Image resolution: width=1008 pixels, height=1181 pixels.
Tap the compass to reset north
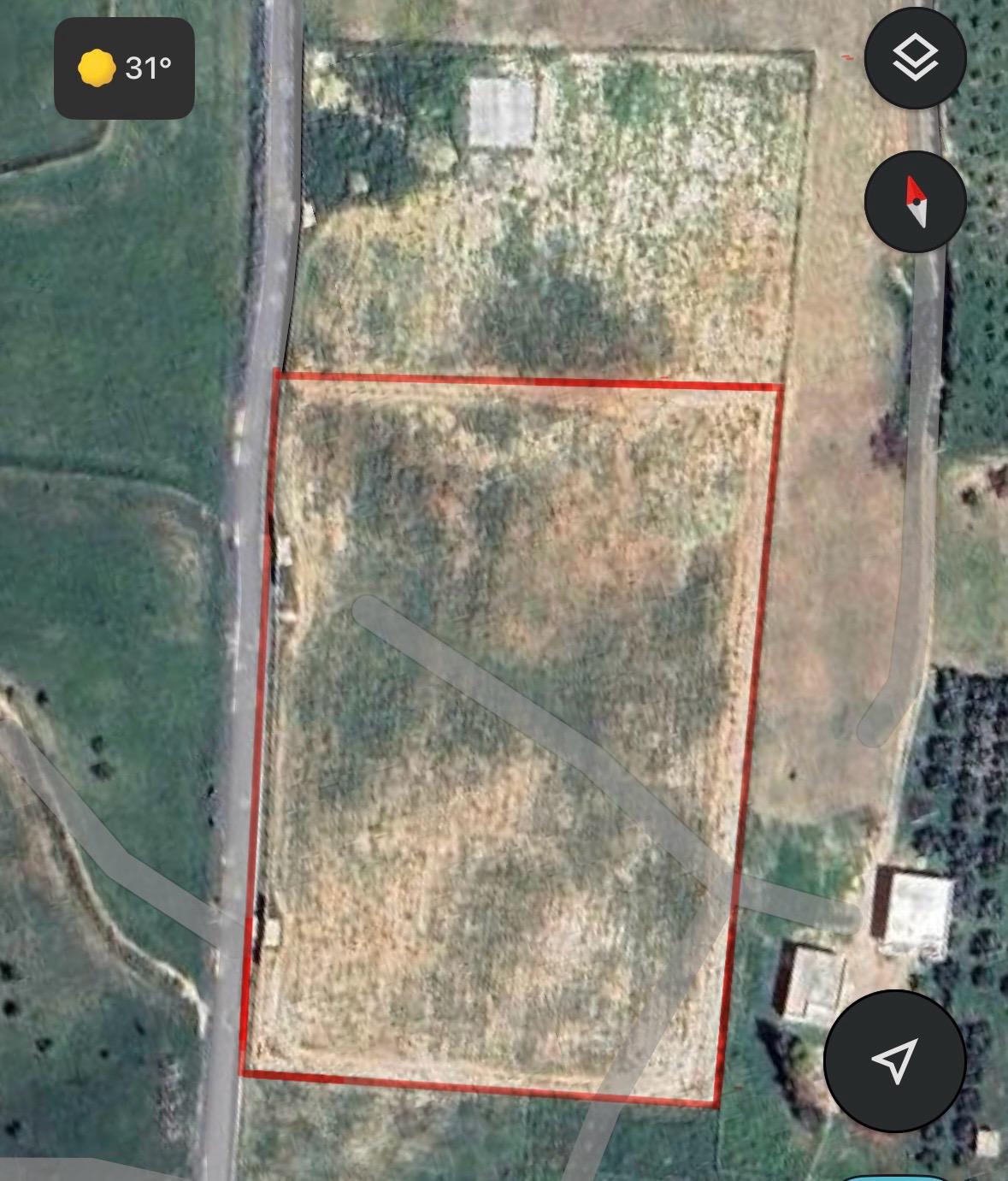[915, 202]
